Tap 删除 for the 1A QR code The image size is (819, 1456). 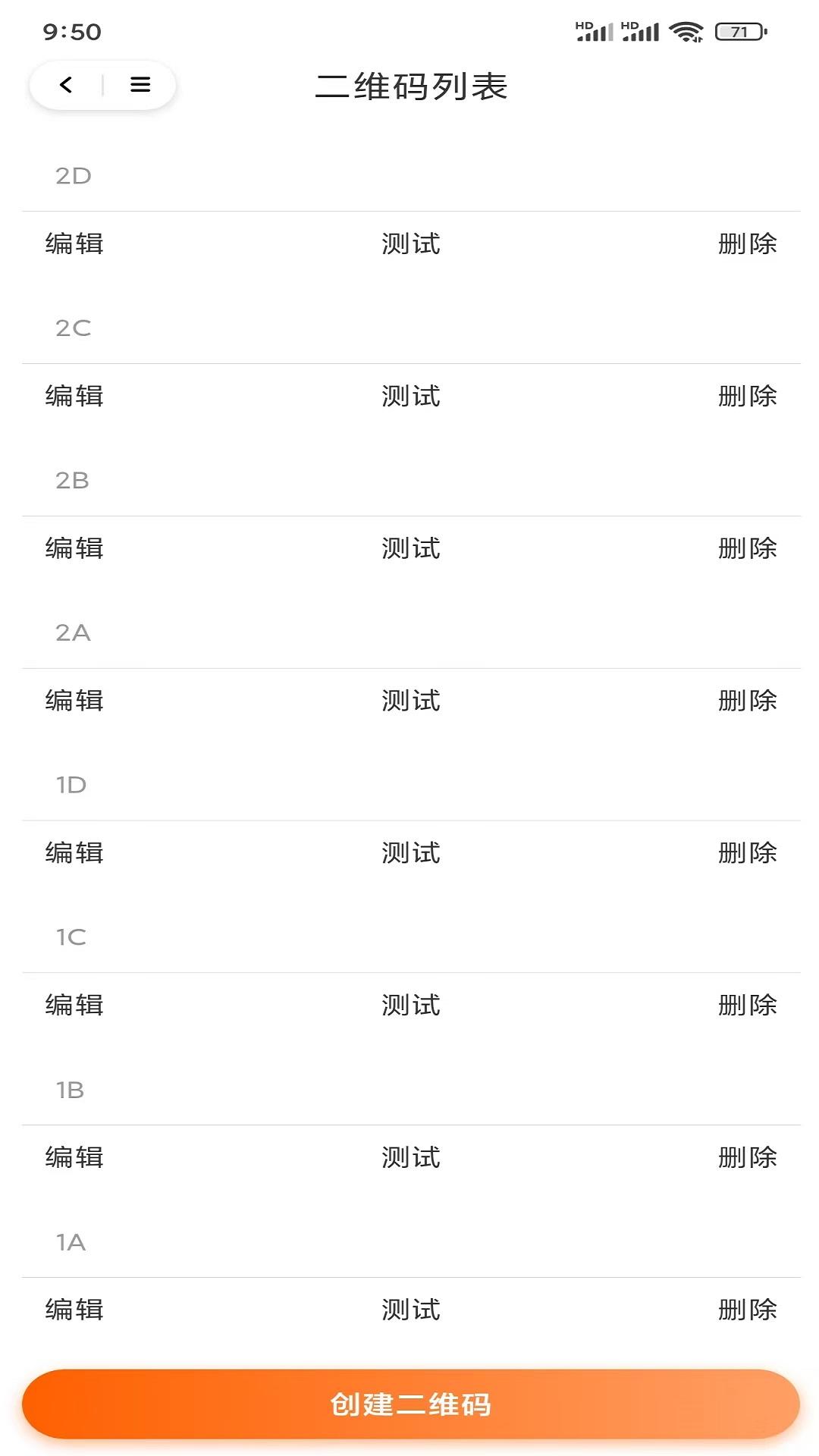[747, 1309]
